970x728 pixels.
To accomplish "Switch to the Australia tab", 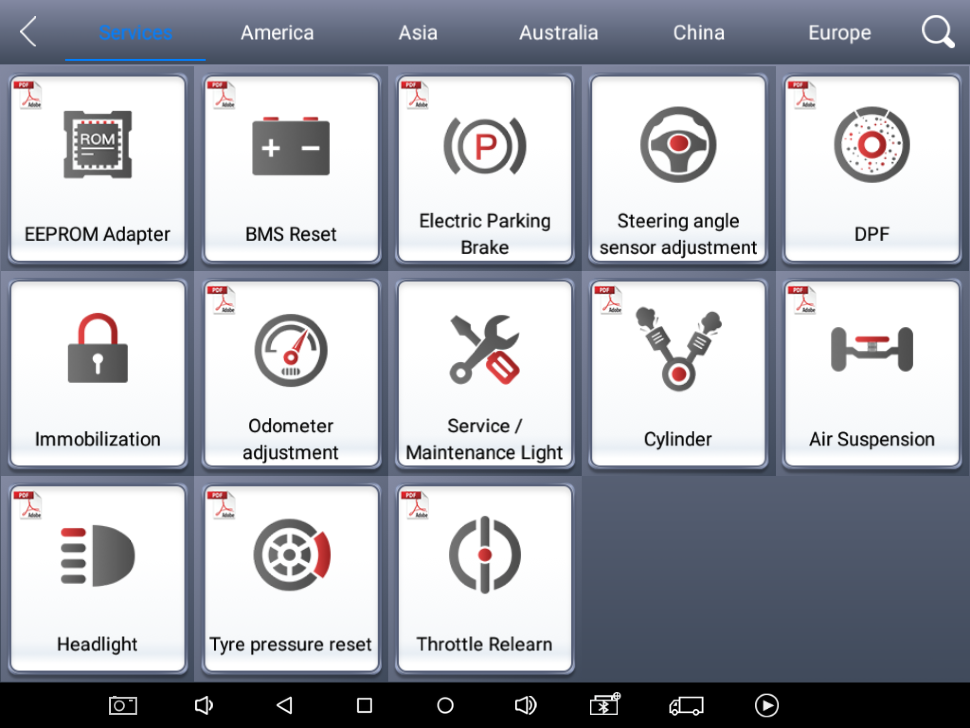I will tap(558, 33).
